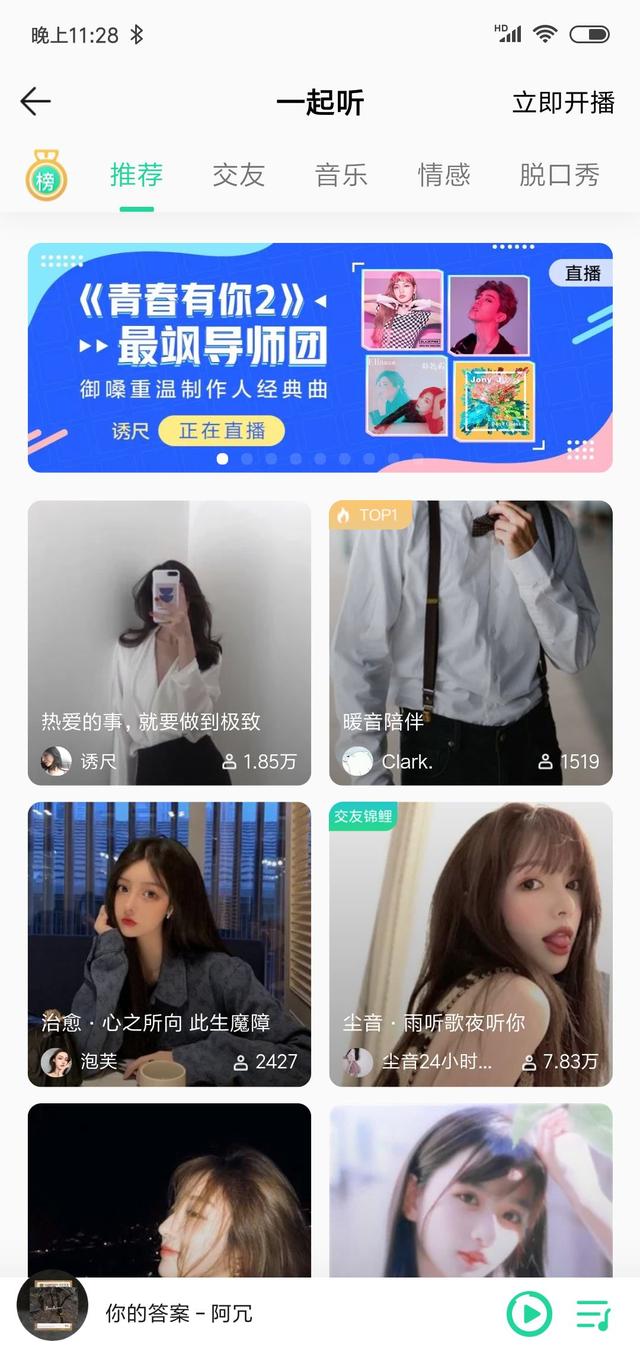Image resolution: width=640 pixels, height=1351 pixels.
Task: Open the 榜 ranking medal icon
Action: [x=46, y=176]
